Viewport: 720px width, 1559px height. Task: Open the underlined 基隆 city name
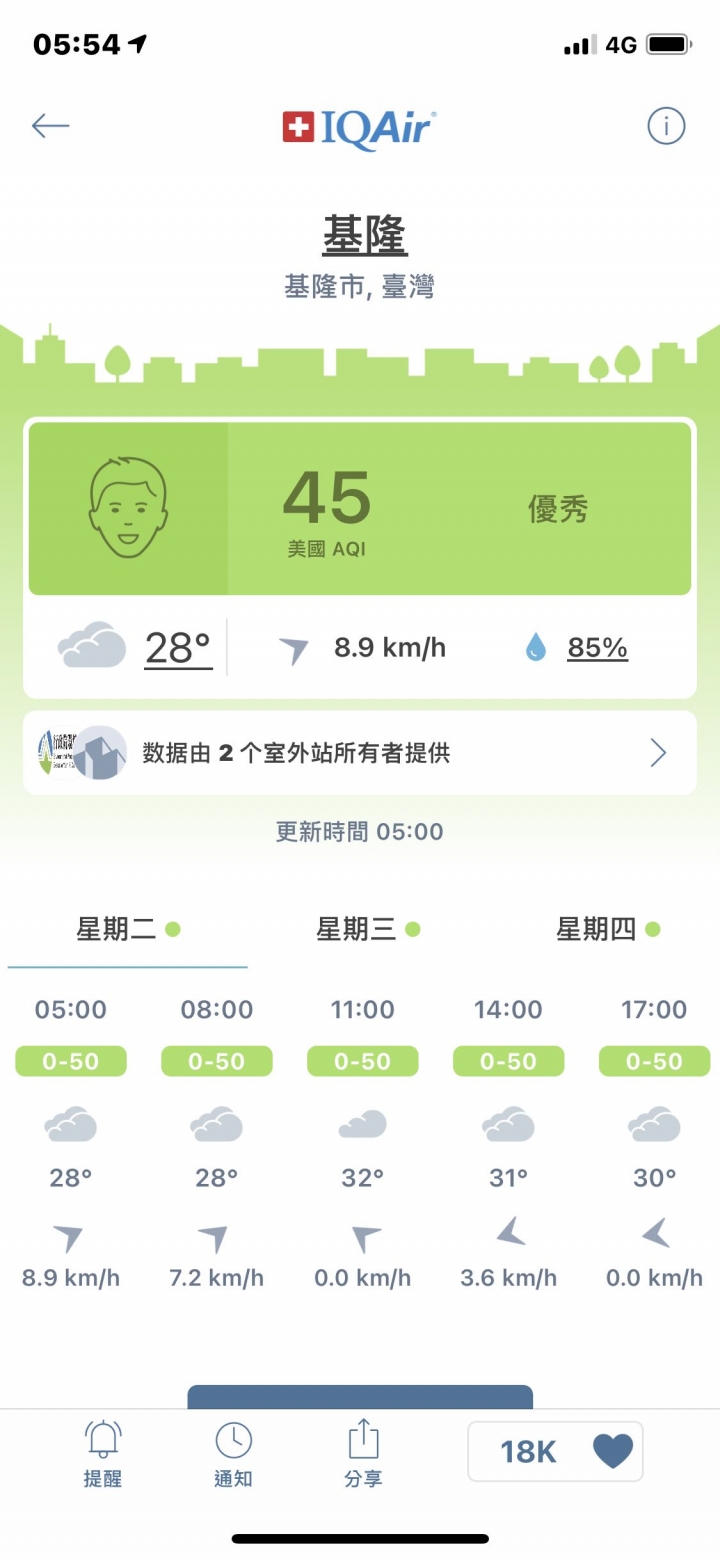click(x=365, y=236)
